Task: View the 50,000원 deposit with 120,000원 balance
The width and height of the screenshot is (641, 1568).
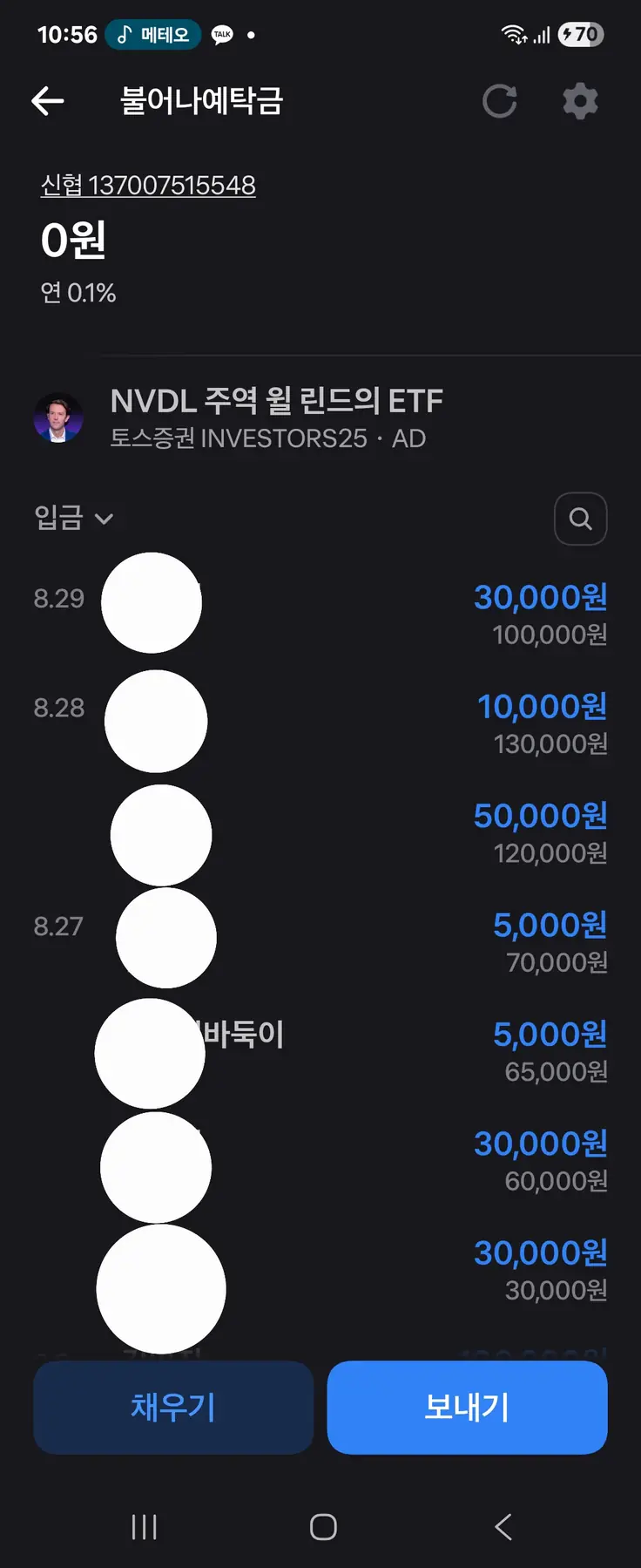Action: 348,833
